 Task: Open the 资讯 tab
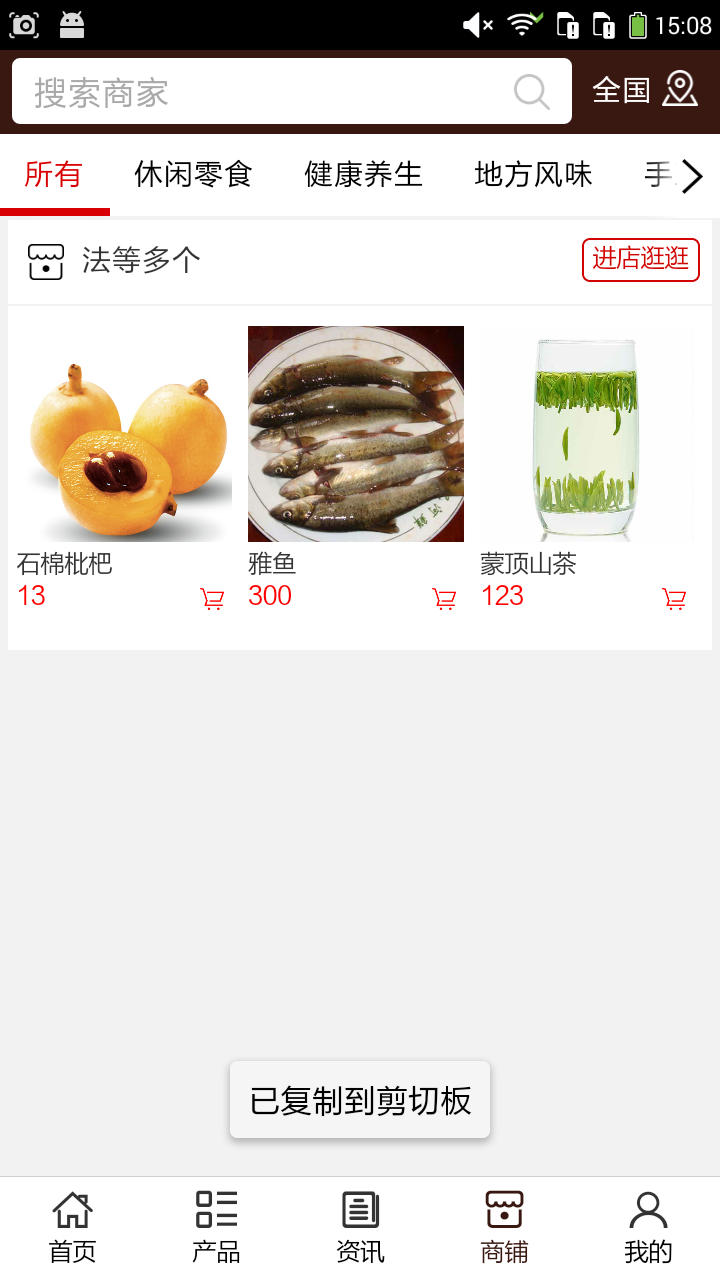click(x=360, y=1227)
